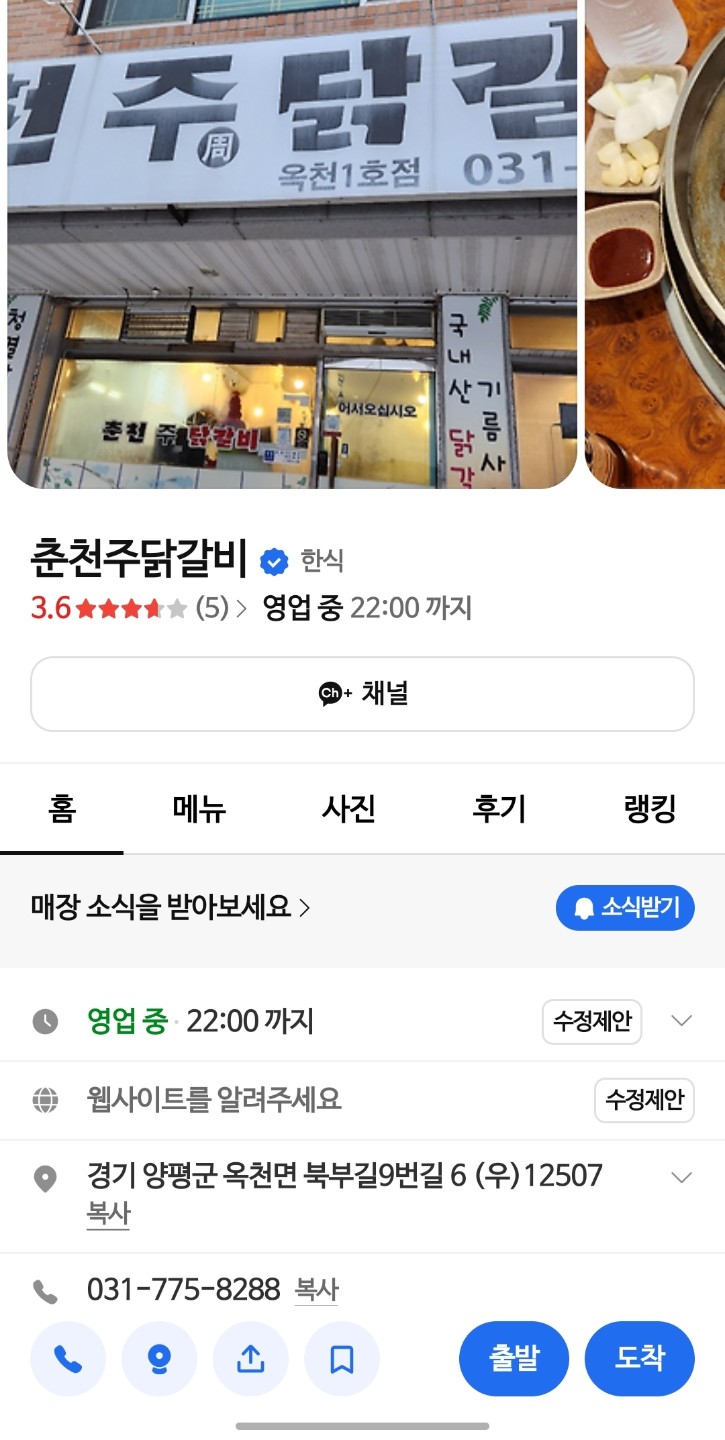Image resolution: width=725 pixels, height=1440 pixels.
Task: Expand the address details chevron
Action: pos(682,1177)
